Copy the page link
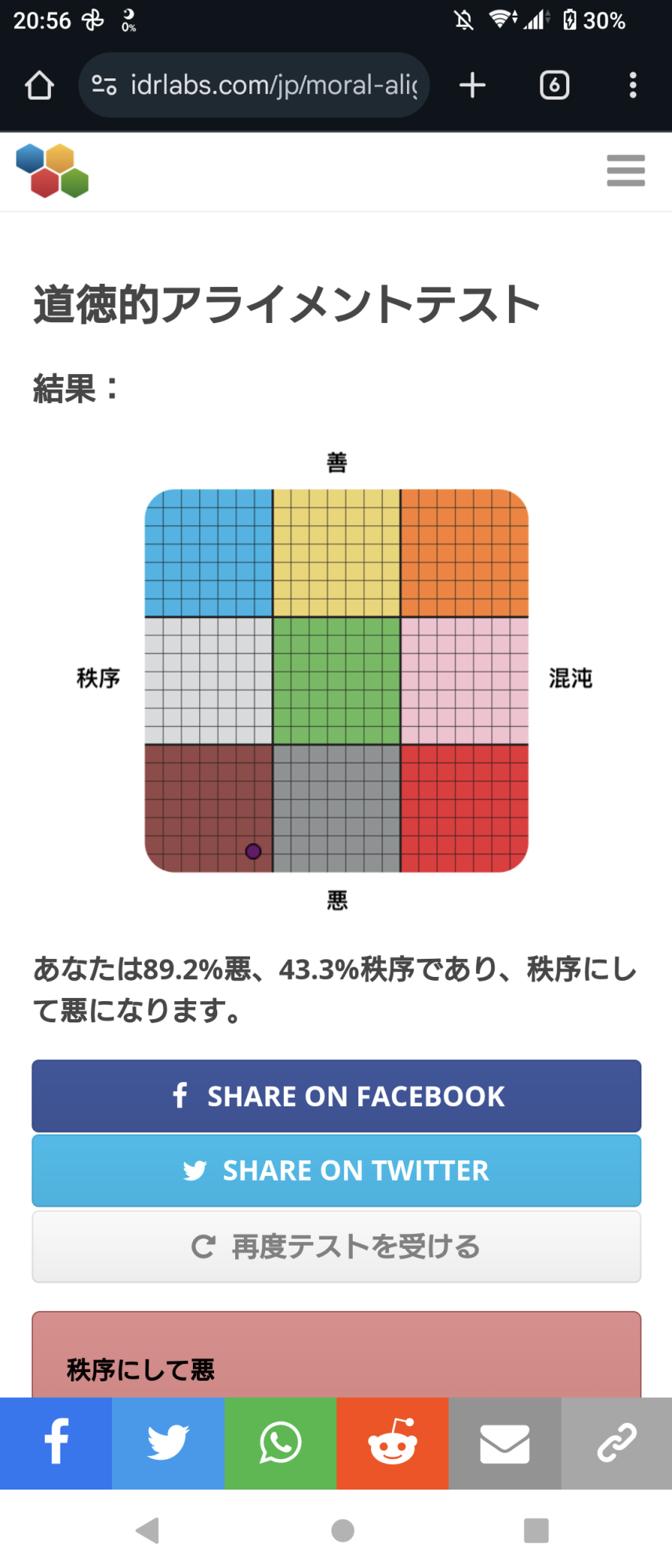 [616, 1443]
